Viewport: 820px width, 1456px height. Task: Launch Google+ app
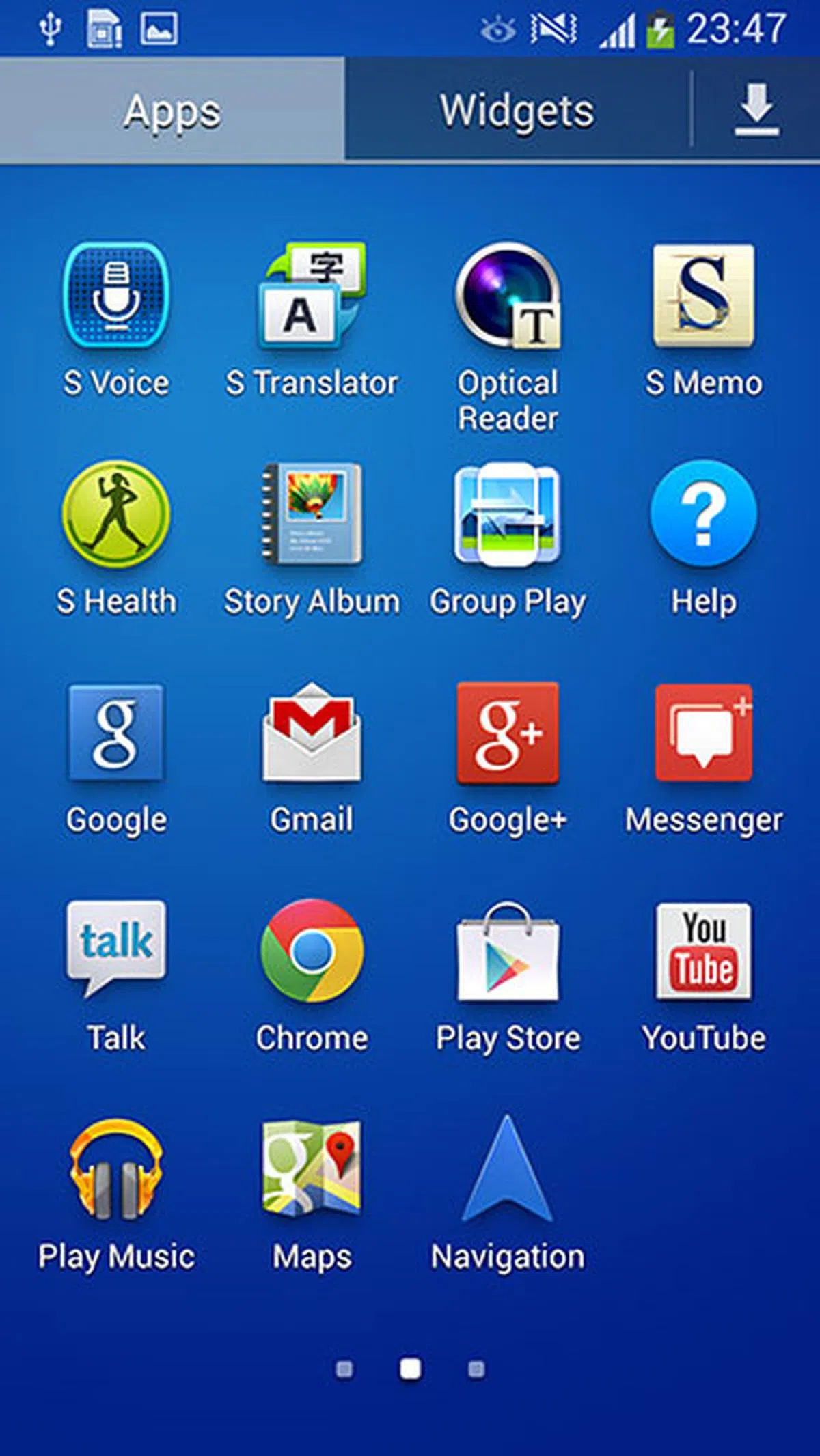point(508,733)
